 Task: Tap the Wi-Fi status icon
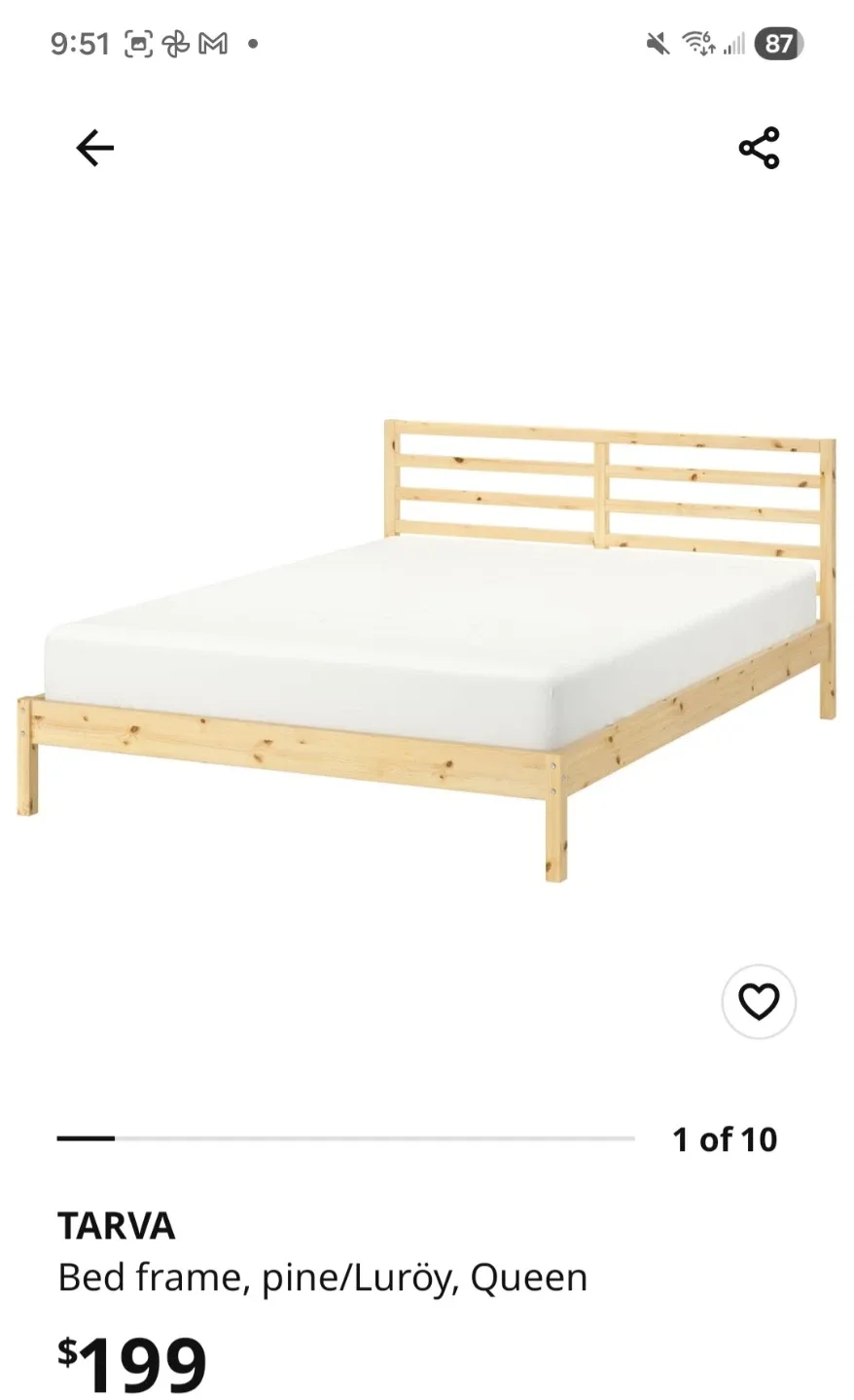696,43
